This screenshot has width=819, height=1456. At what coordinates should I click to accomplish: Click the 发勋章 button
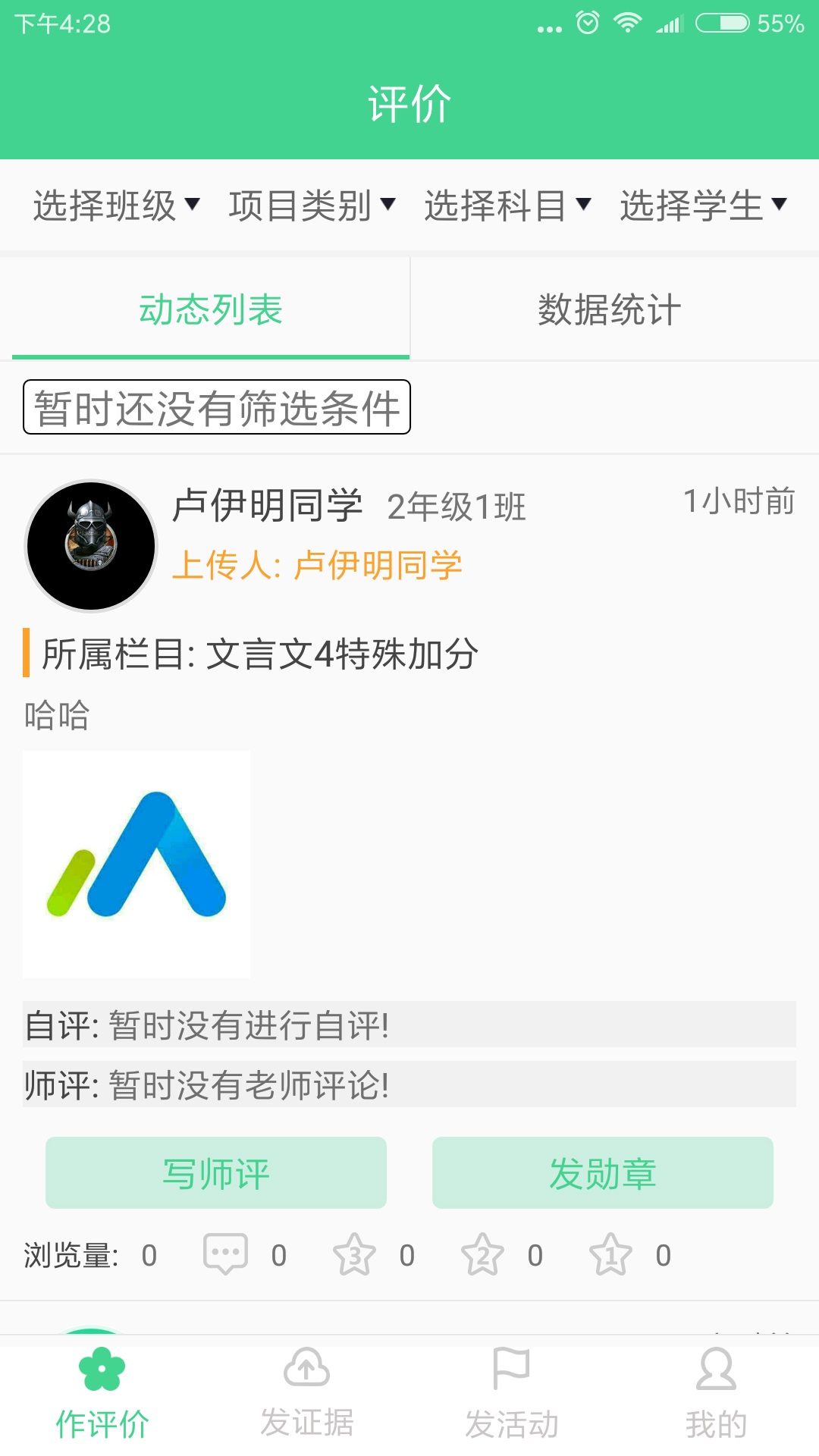point(603,1172)
